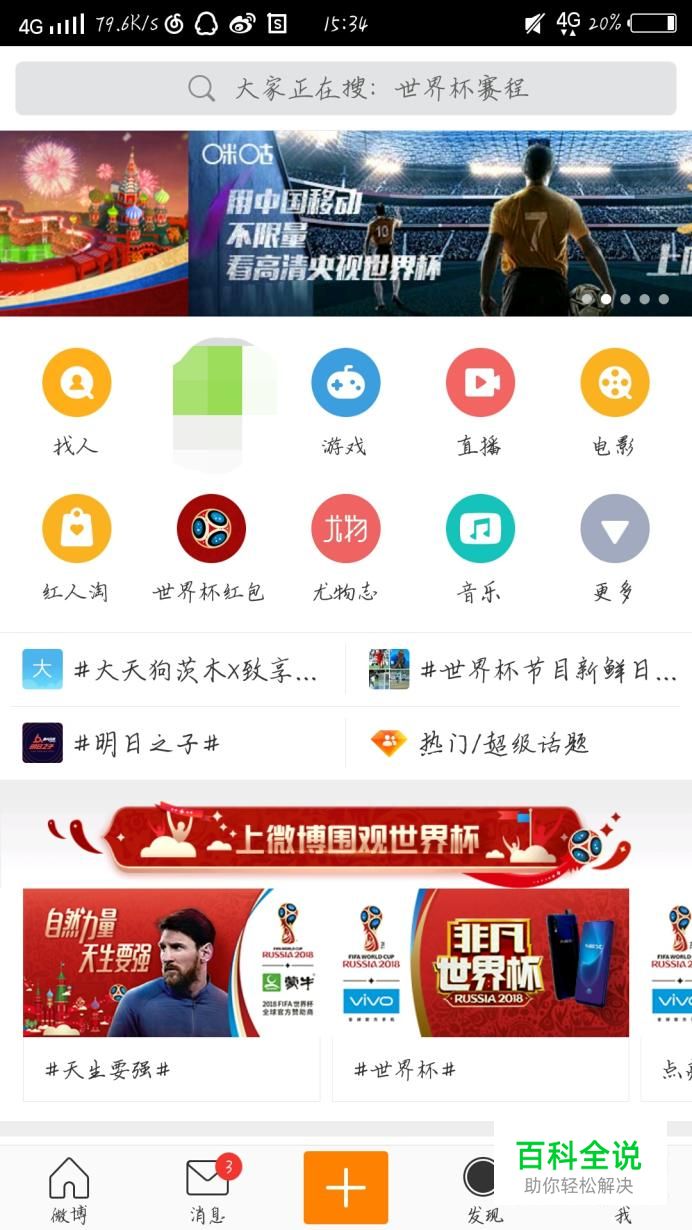Open the search bar showing 世界杯赛程

point(346,88)
